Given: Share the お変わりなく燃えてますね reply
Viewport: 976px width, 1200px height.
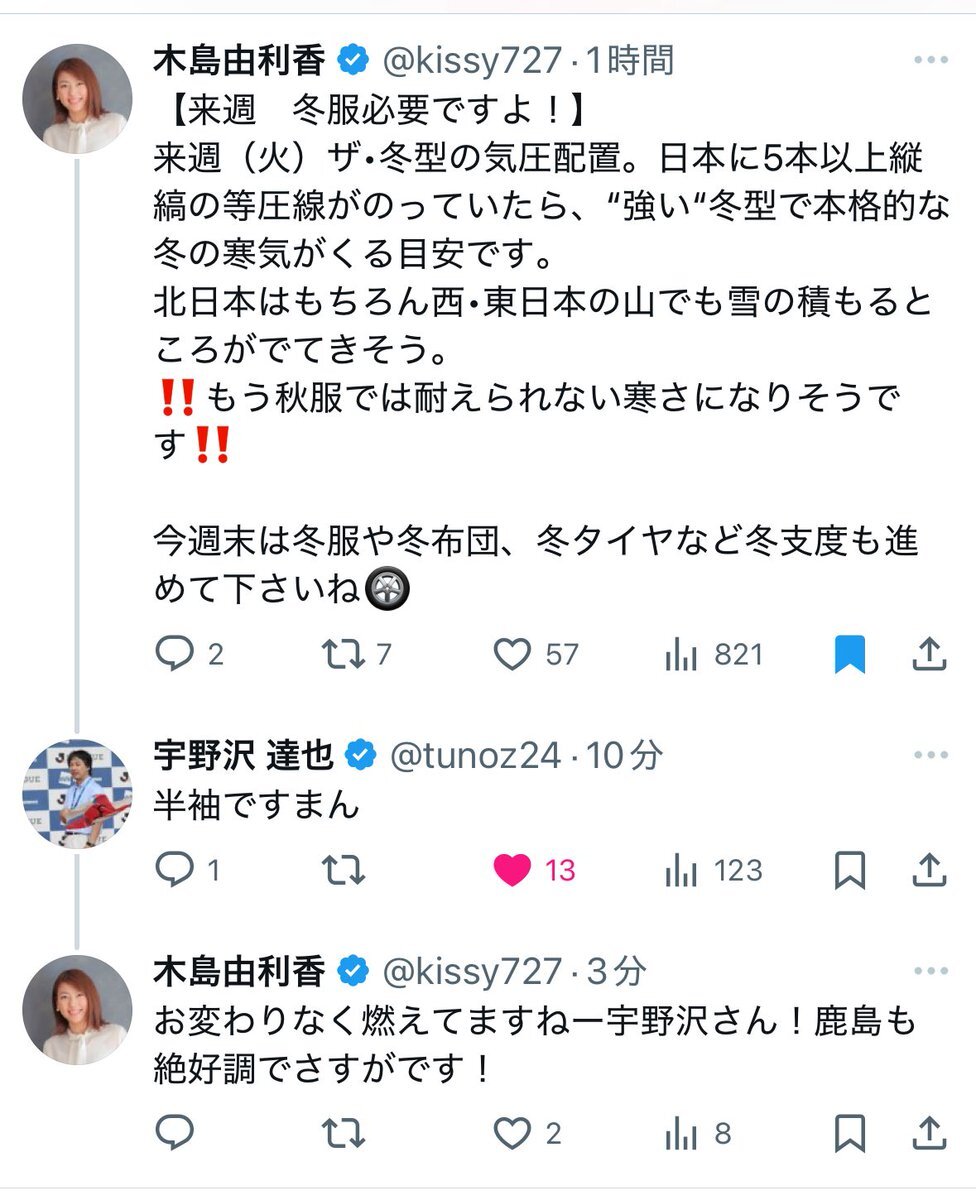Looking at the screenshot, I should tap(930, 1133).
